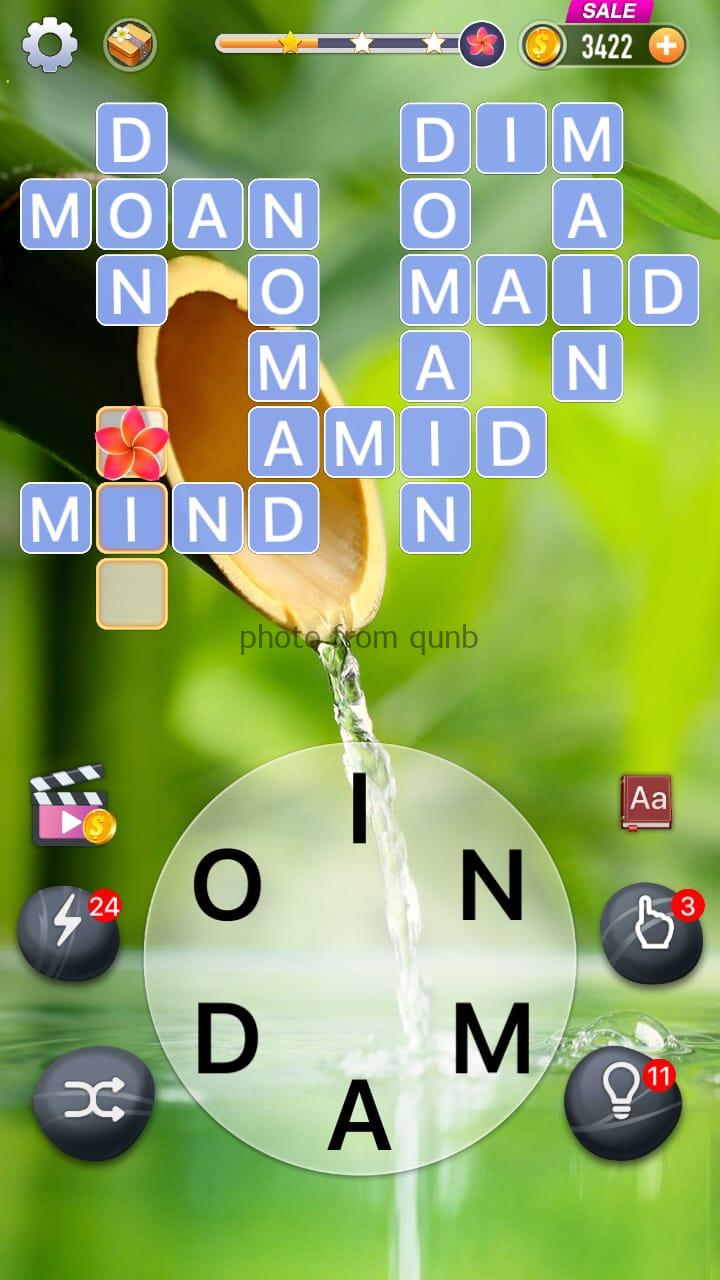Screen dimensions: 720x1280
Task: Add more coins with the plus button
Action: (667, 45)
